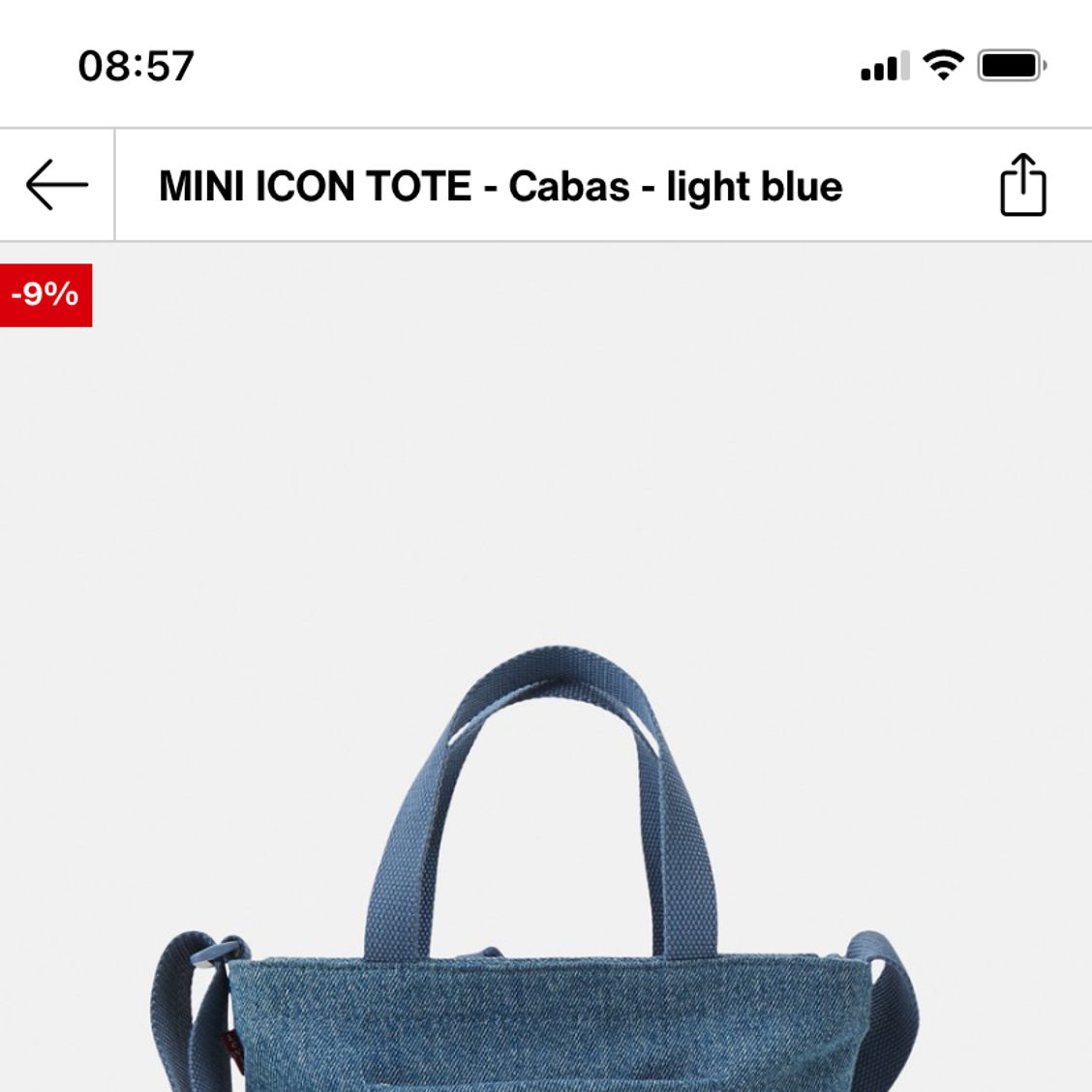This screenshot has width=1092, height=1092.
Task: Share the Mini Icon Tote product
Action: pos(1022,185)
